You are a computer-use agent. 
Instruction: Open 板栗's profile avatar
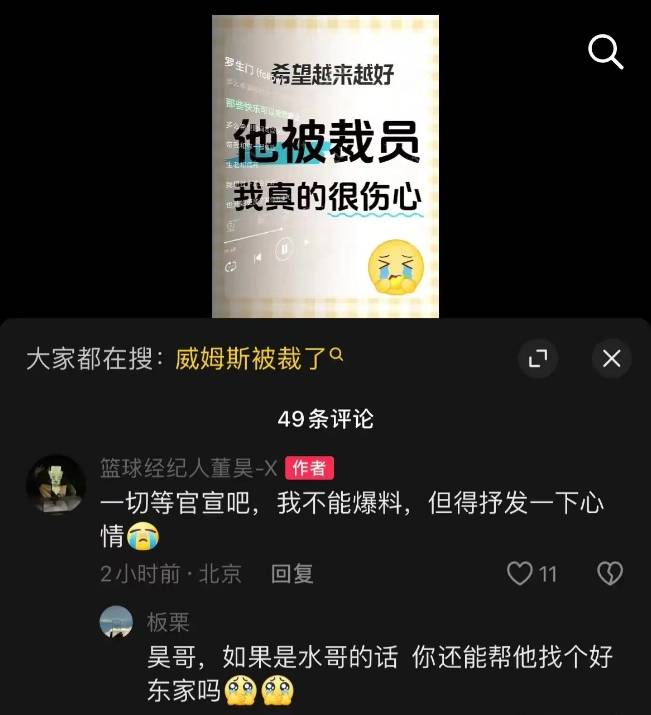pos(116,622)
